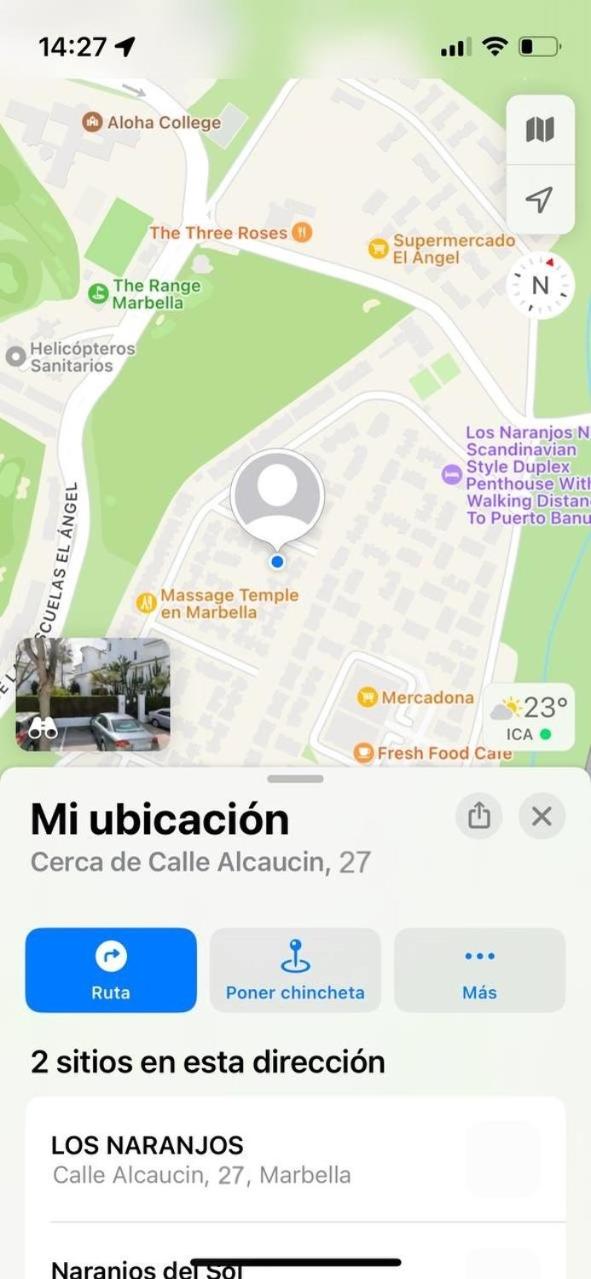
Task: Open the map mode selector icon
Action: pyautogui.click(x=540, y=130)
